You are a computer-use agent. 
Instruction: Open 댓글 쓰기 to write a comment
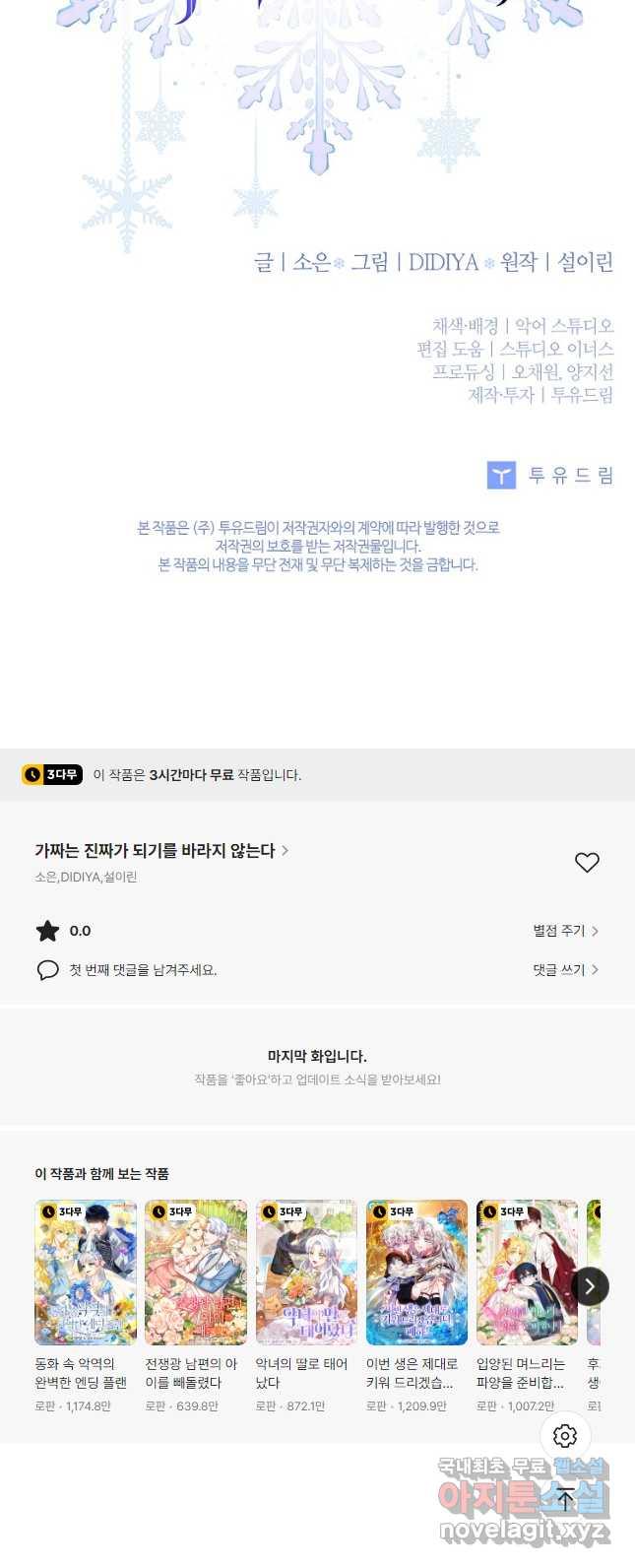pyautogui.click(x=565, y=970)
